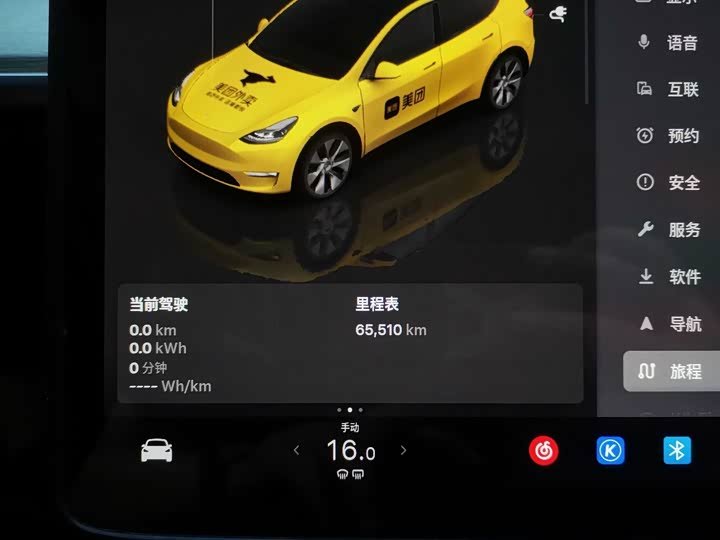
Task: Tap the page indicator dots
Action: (350, 410)
